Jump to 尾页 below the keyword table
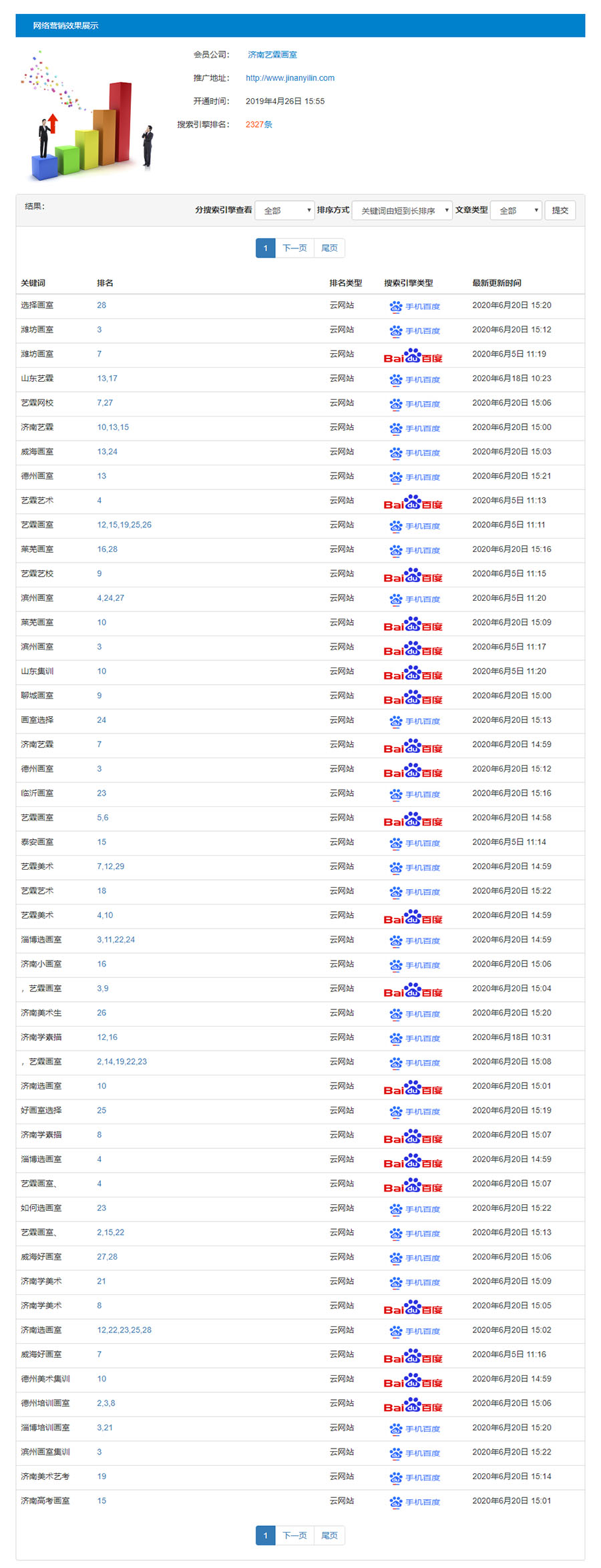The width and height of the screenshot is (601, 1568). [329, 1535]
